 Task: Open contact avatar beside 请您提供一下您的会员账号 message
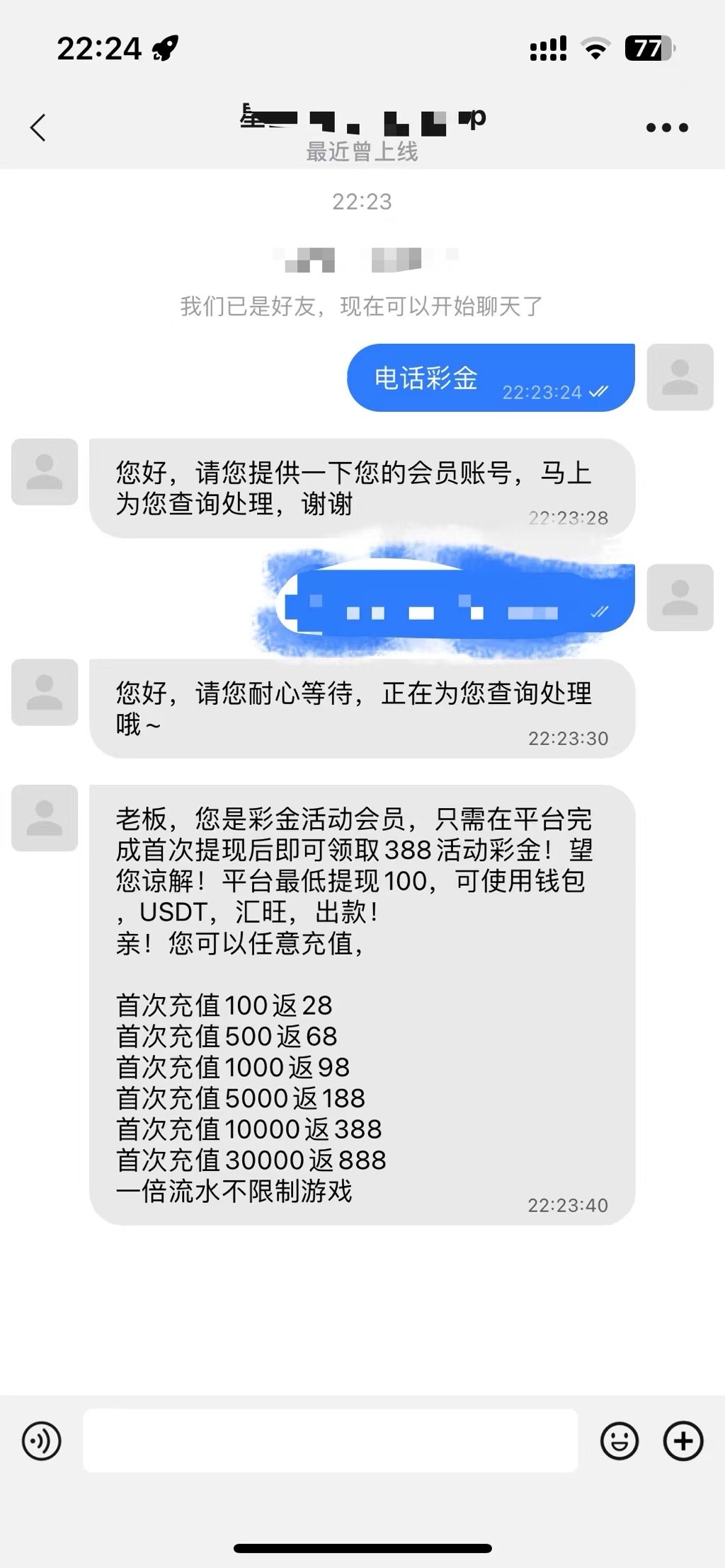click(45, 472)
